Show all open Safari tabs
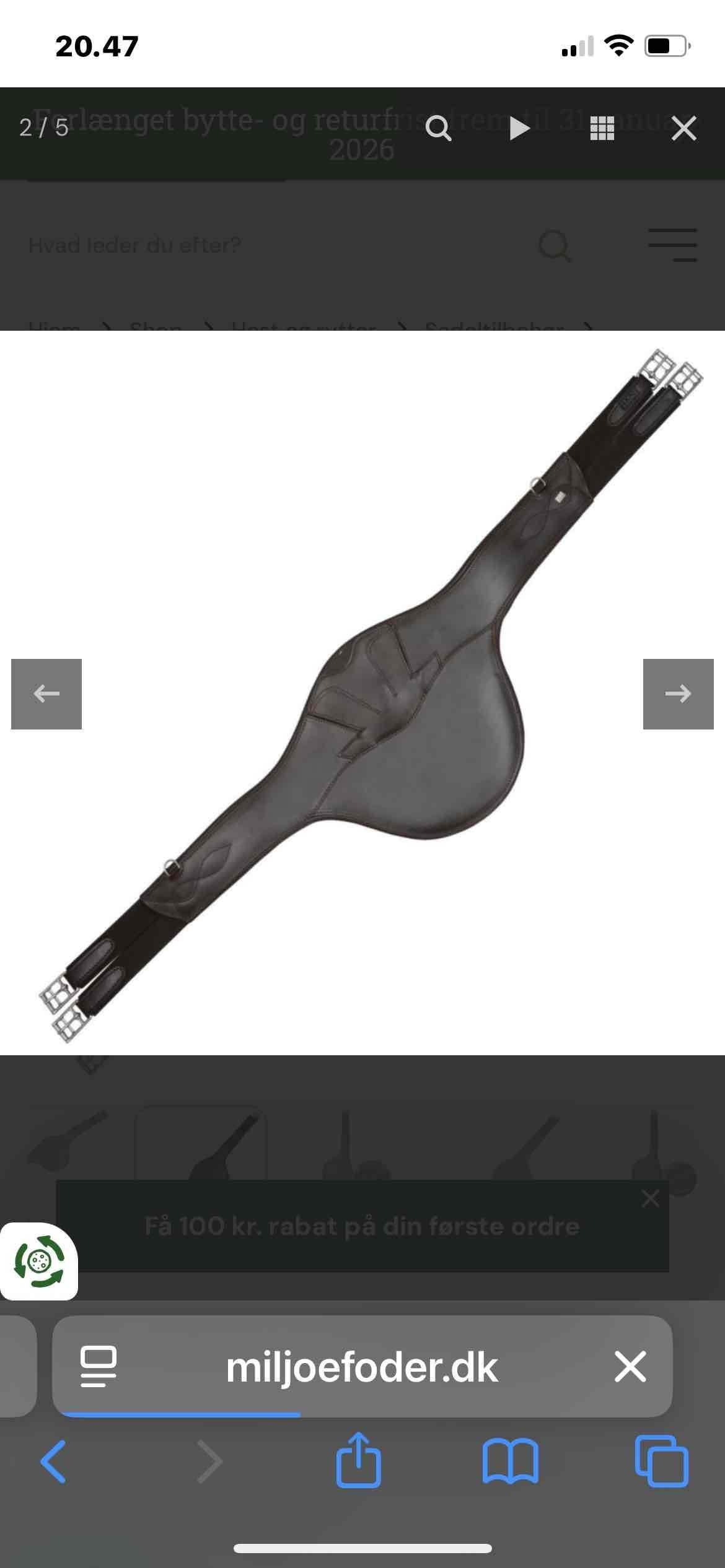This screenshot has width=725, height=1568. click(661, 1461)
